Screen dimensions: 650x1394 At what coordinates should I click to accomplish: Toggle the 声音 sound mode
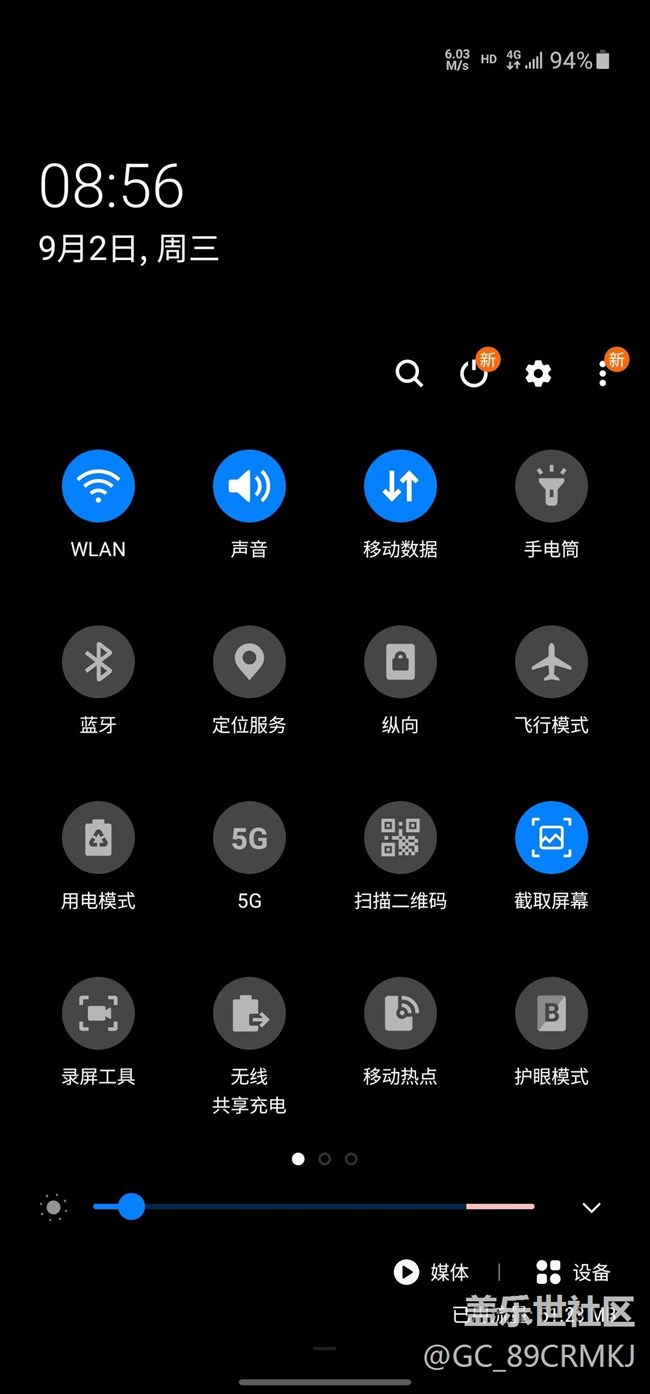pos(249,486)
